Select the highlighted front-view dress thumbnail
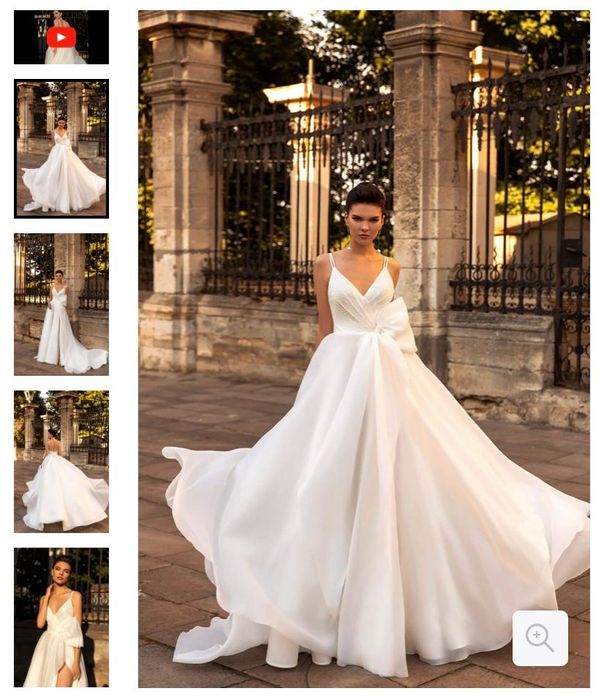The width and height of the screenshot is (604, 699). pyautogui.click(x=61, y=148)
